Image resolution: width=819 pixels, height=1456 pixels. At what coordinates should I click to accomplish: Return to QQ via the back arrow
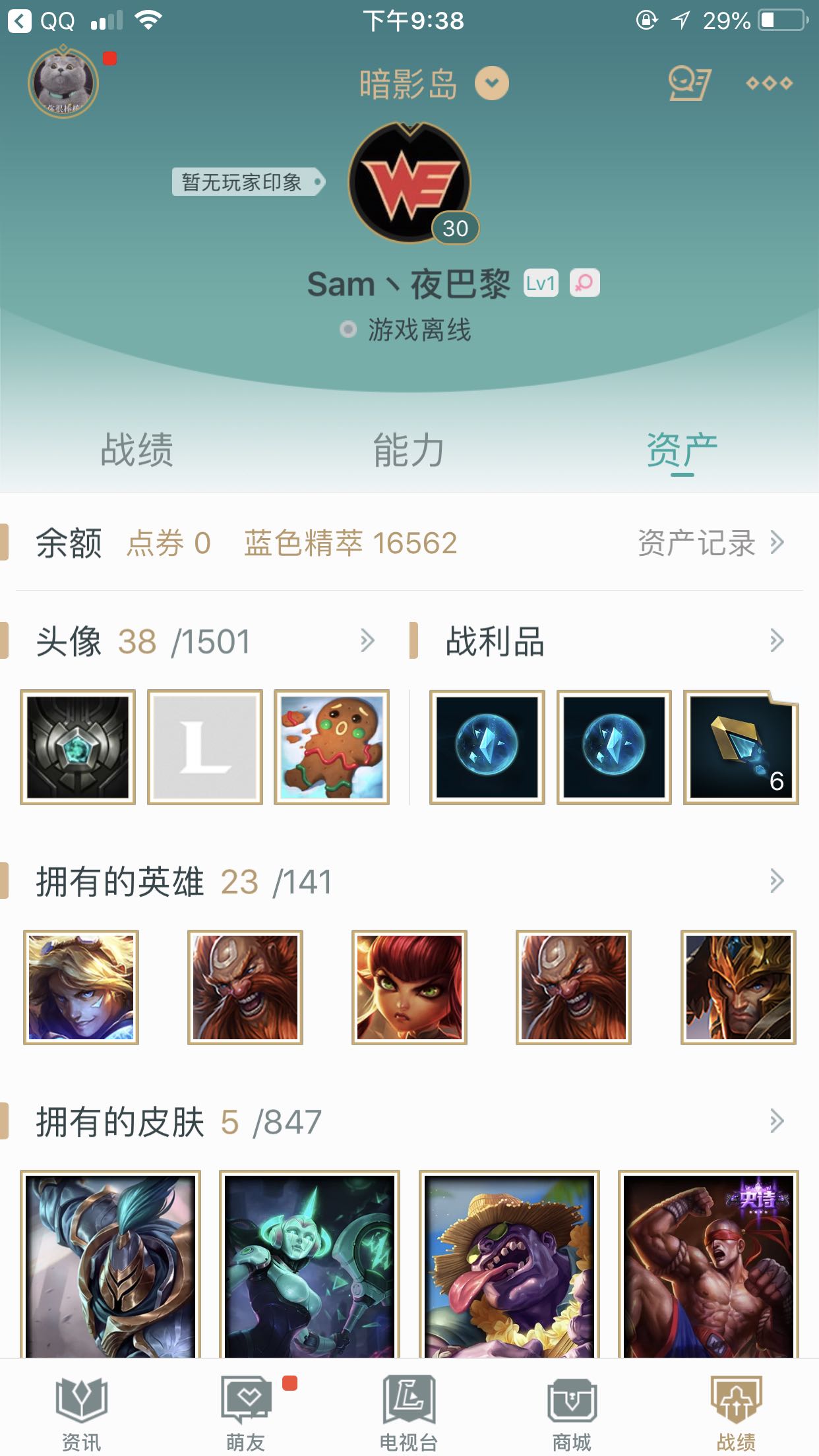click(x=21, y=21)
